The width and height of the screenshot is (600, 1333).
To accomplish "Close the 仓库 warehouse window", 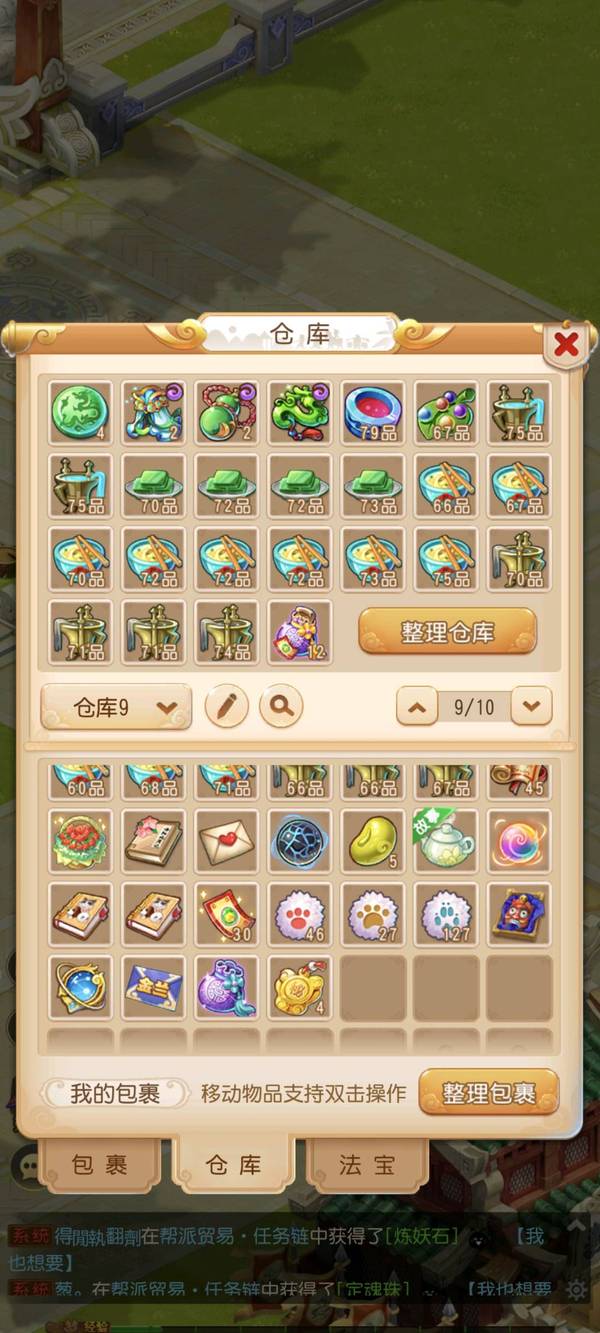I will [x=566, y=345].
